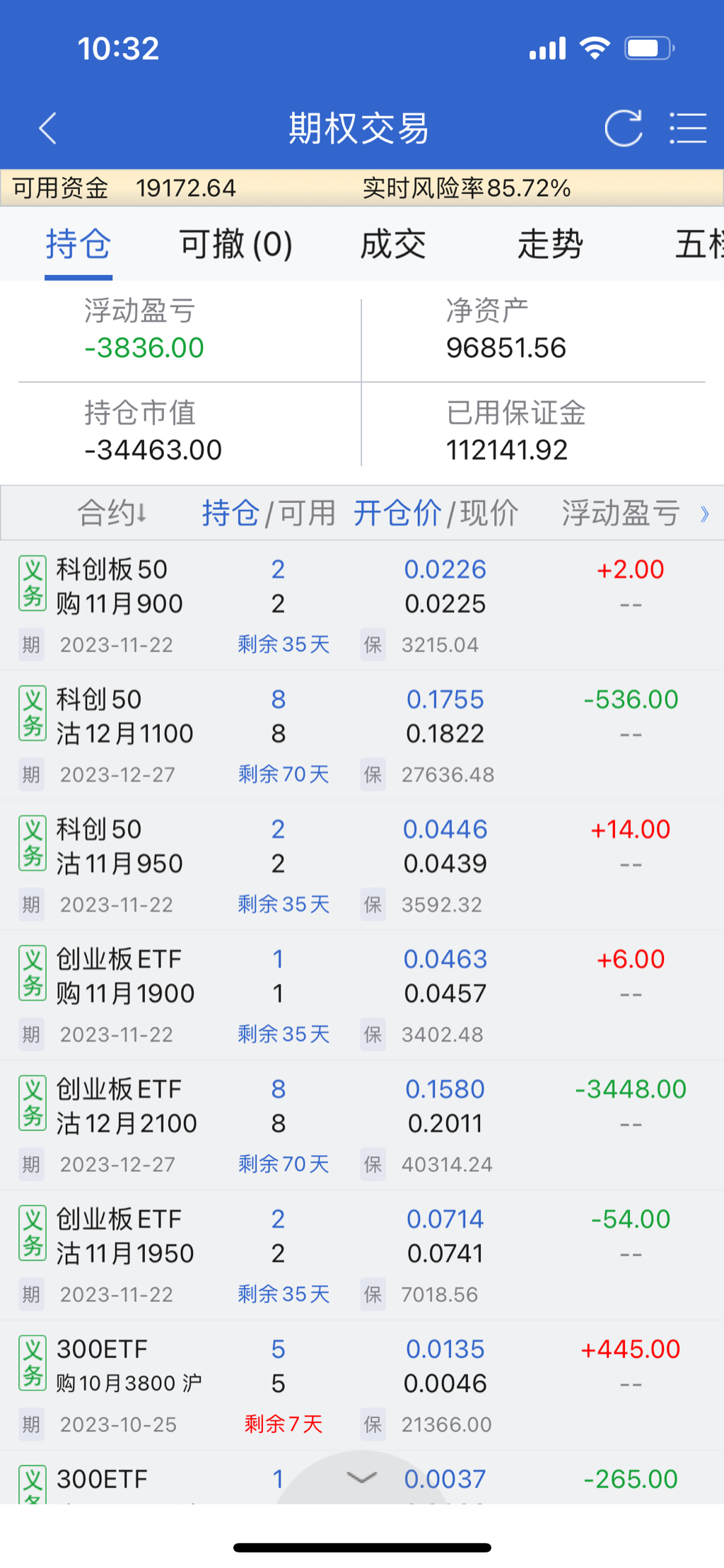Tap the down chevron handle

point(362,1477)
